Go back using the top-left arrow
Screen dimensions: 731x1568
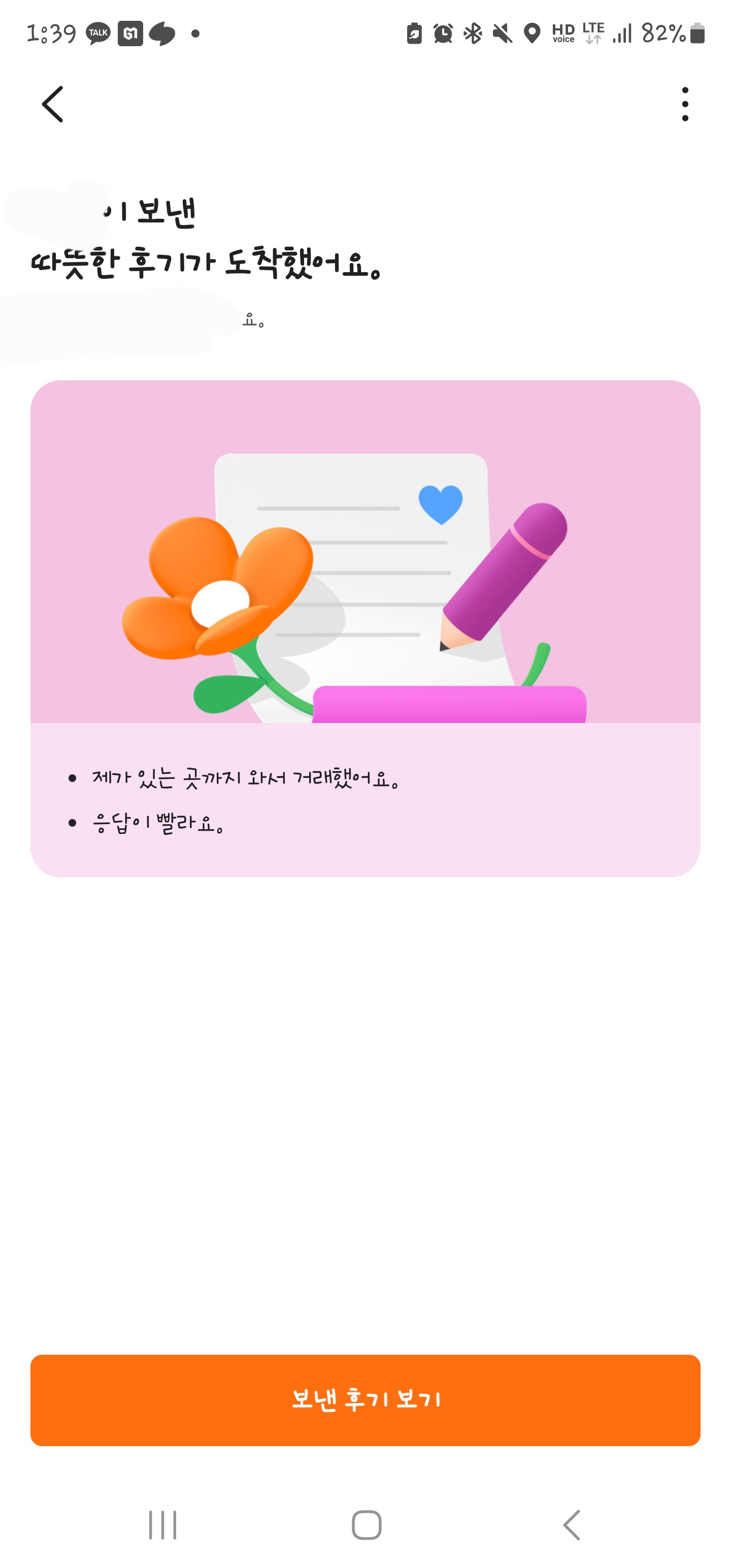[x=52, y=104]
